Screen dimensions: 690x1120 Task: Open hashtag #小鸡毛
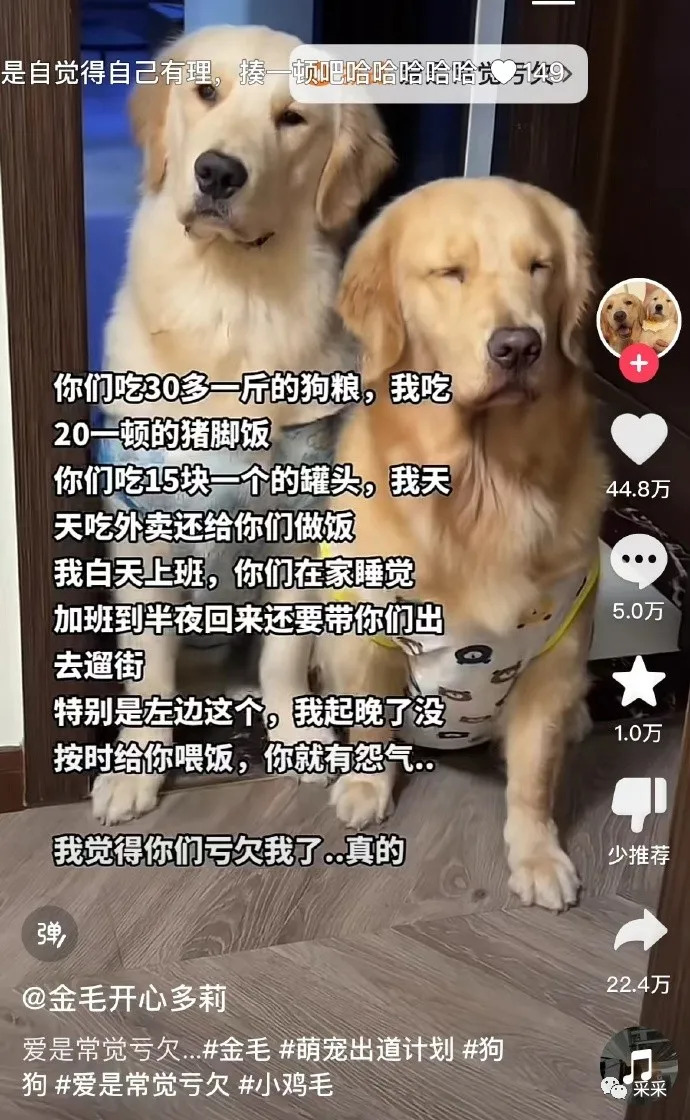click(x=286, y=1084)
